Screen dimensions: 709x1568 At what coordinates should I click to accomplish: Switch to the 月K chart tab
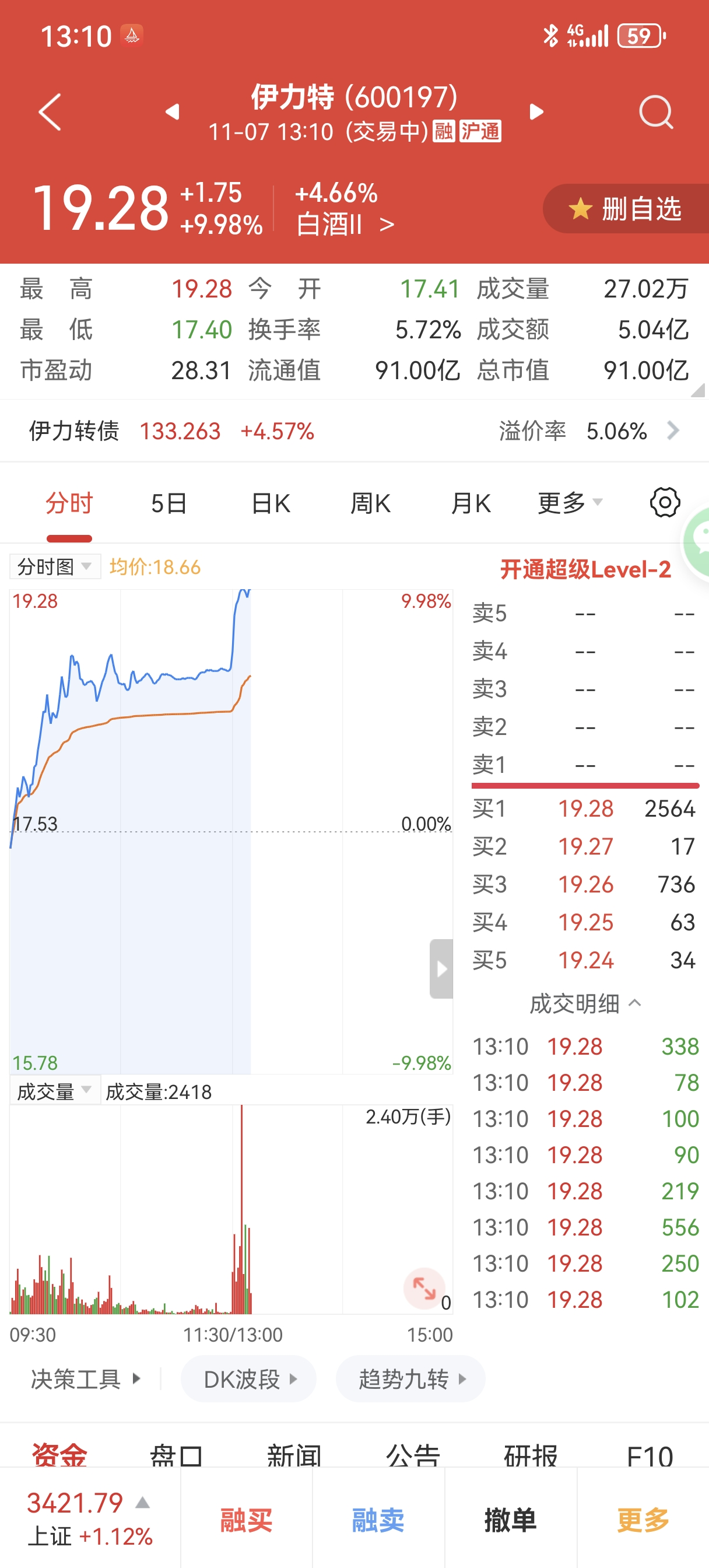[471, 503]
